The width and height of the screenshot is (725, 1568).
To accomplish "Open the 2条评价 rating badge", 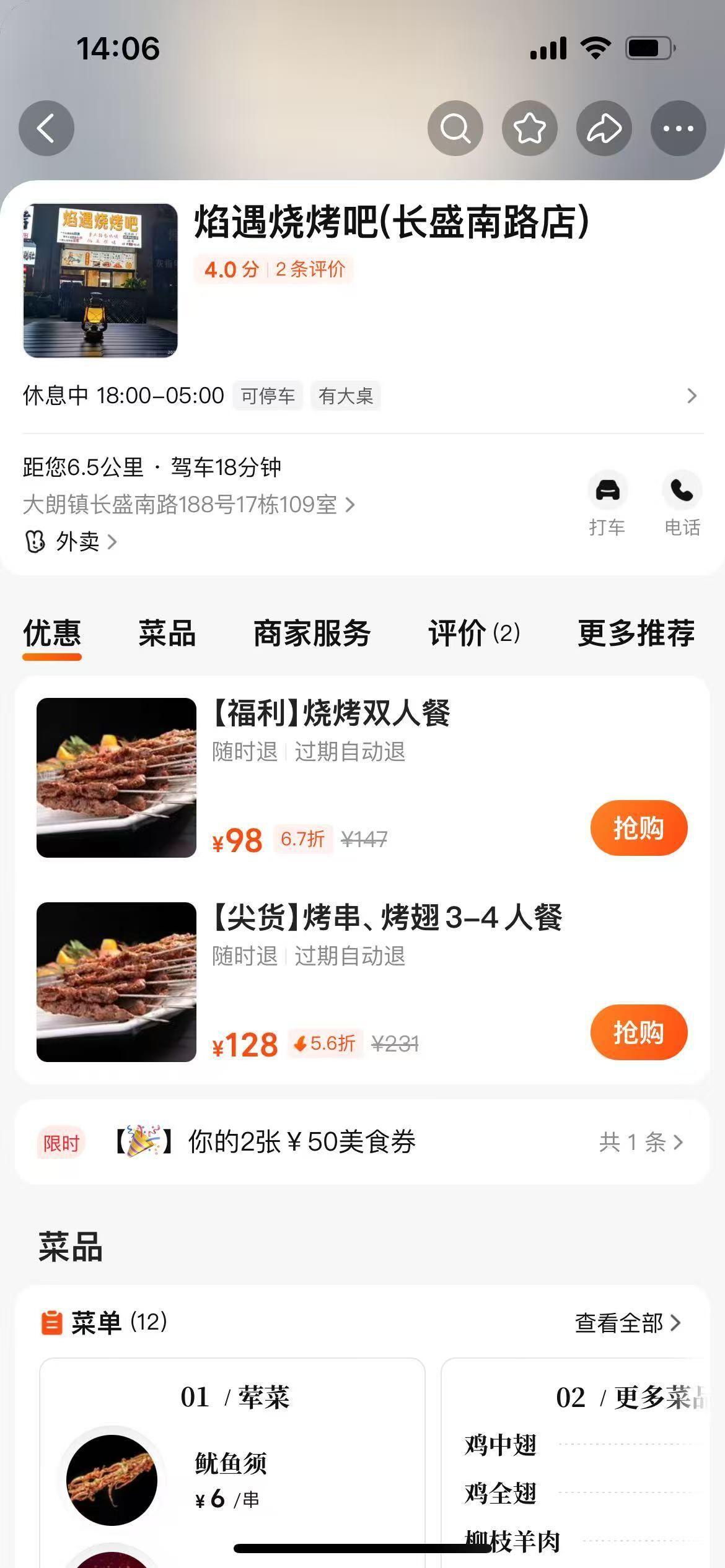I will point(310,269).
